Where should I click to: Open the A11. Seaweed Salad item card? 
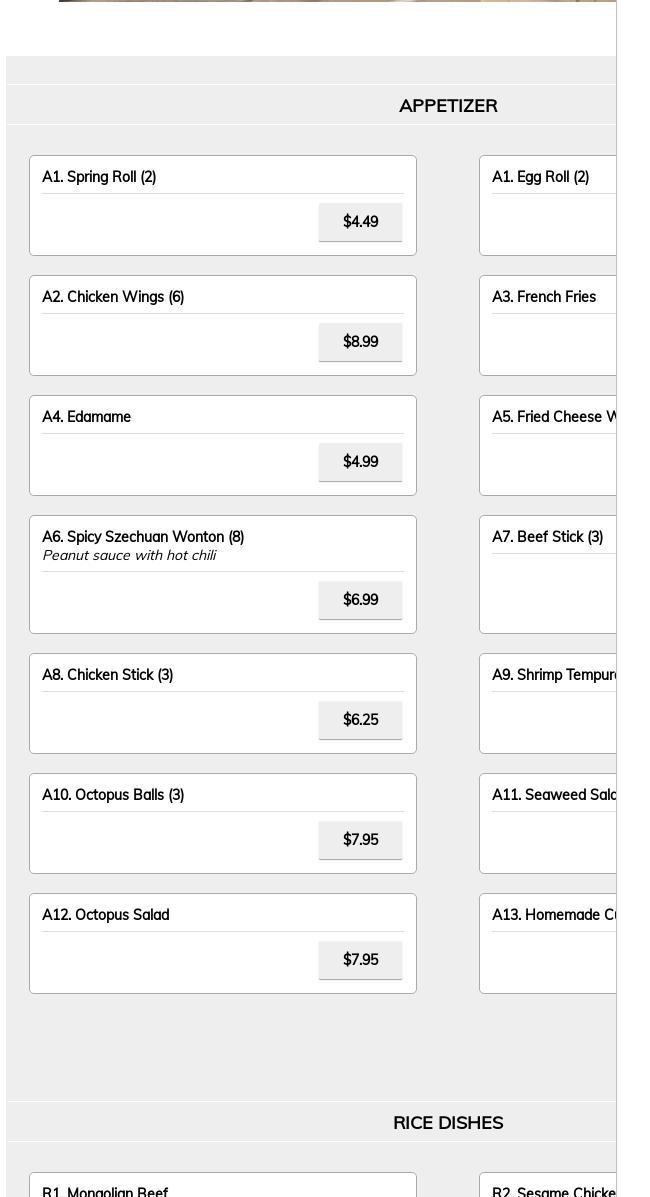click(548, 823)
